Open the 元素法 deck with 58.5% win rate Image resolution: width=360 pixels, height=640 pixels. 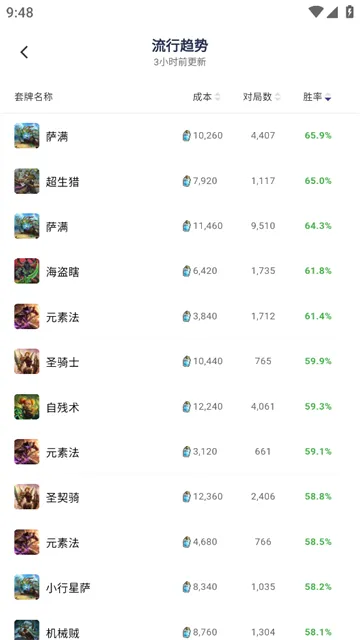(x=180, y=542)
